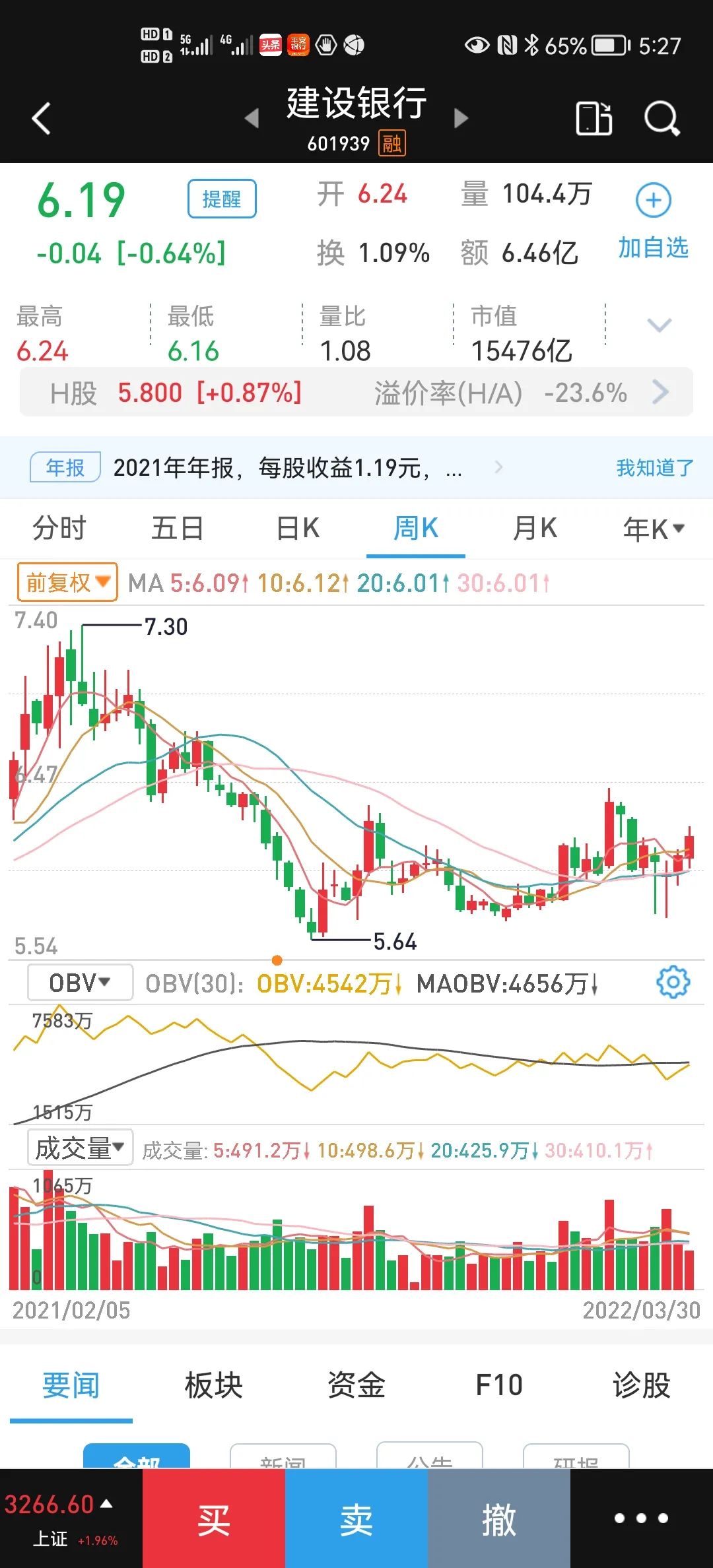Screen dimensions: 713x1568
Task: Open 成交量 indicator dropdown
Action: (x=80, y=1148)
